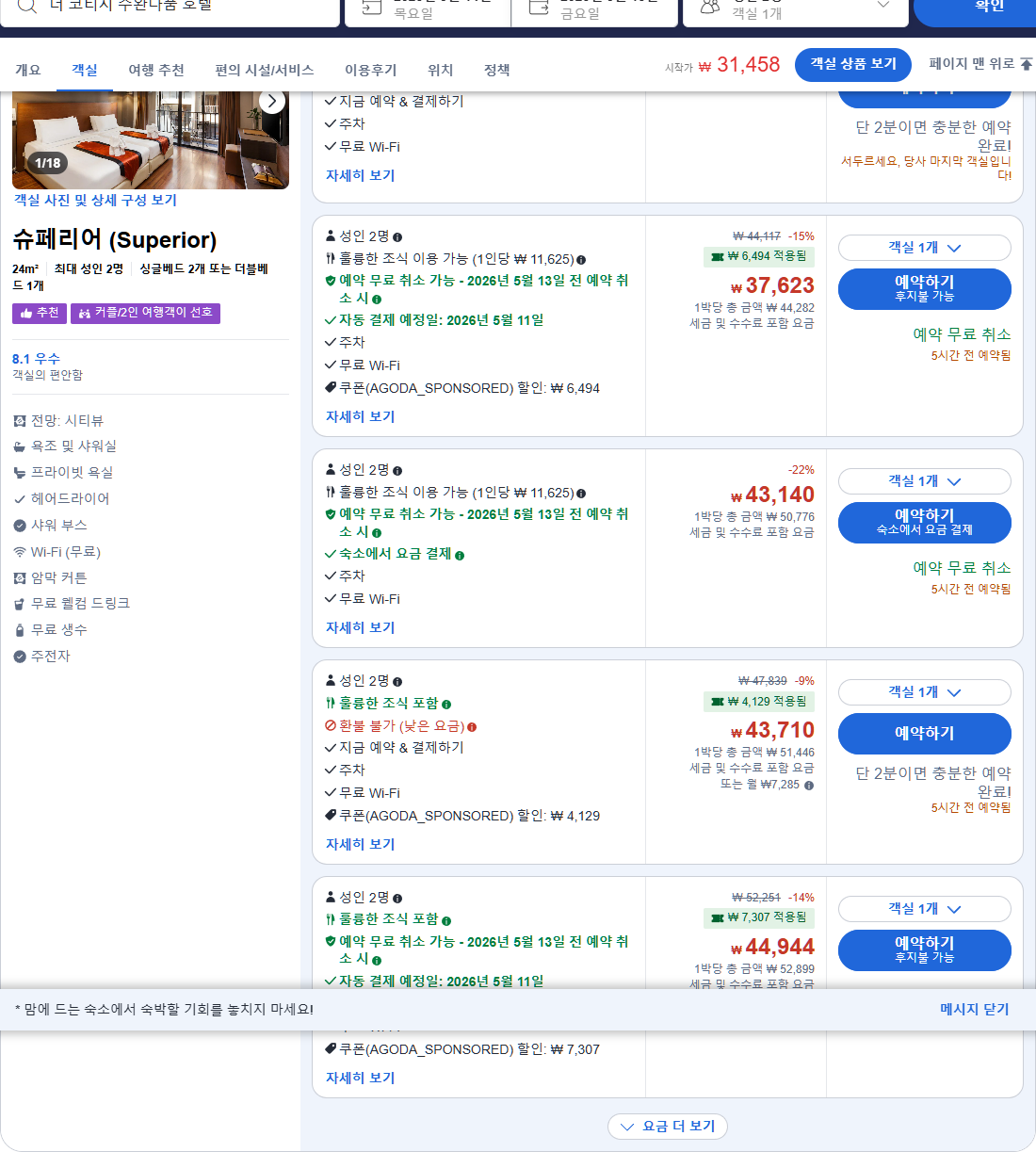Image resolution: width=1036 pixels, height=1152 pixels.
Task: Show next room photo arrow
Action: coord(271,102)
